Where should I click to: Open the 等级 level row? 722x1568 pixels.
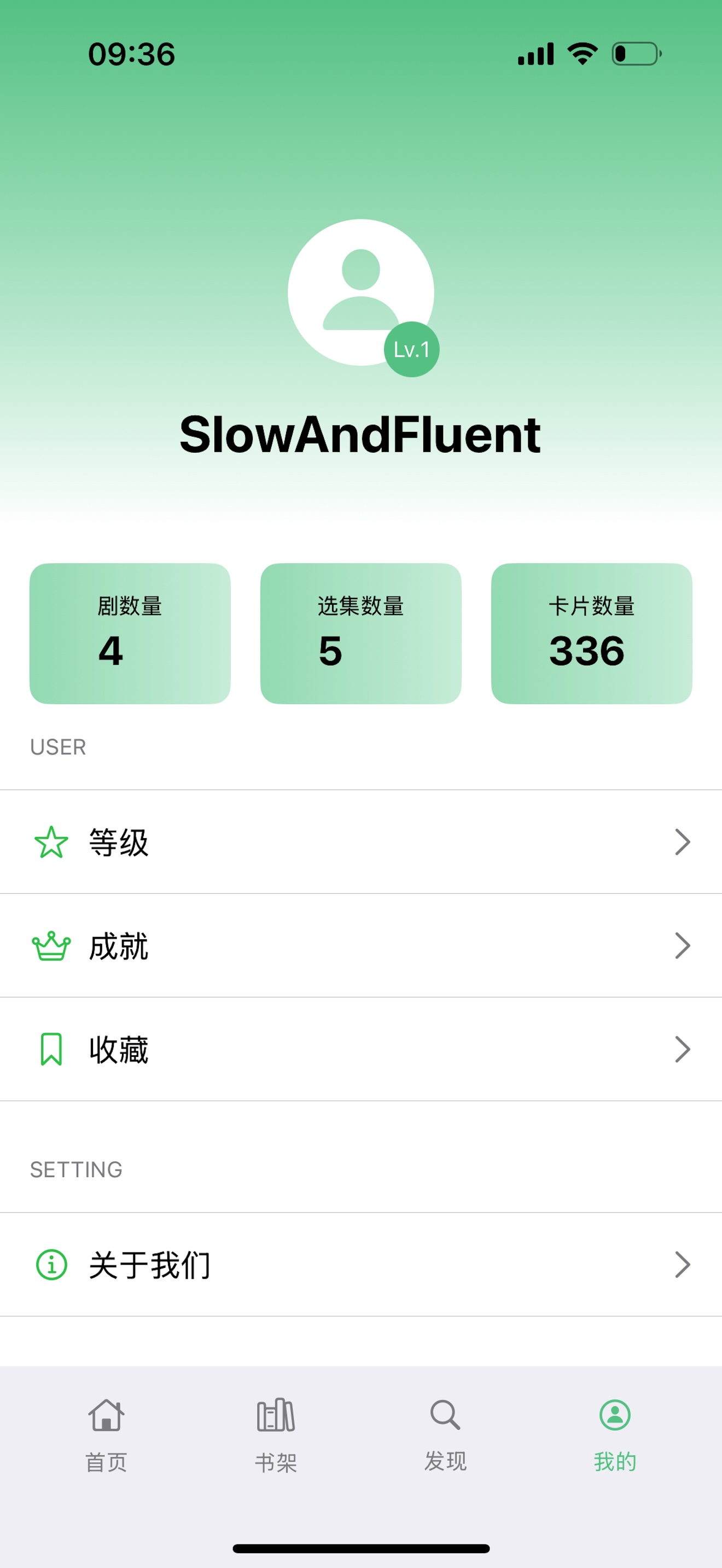click(360, 842)
